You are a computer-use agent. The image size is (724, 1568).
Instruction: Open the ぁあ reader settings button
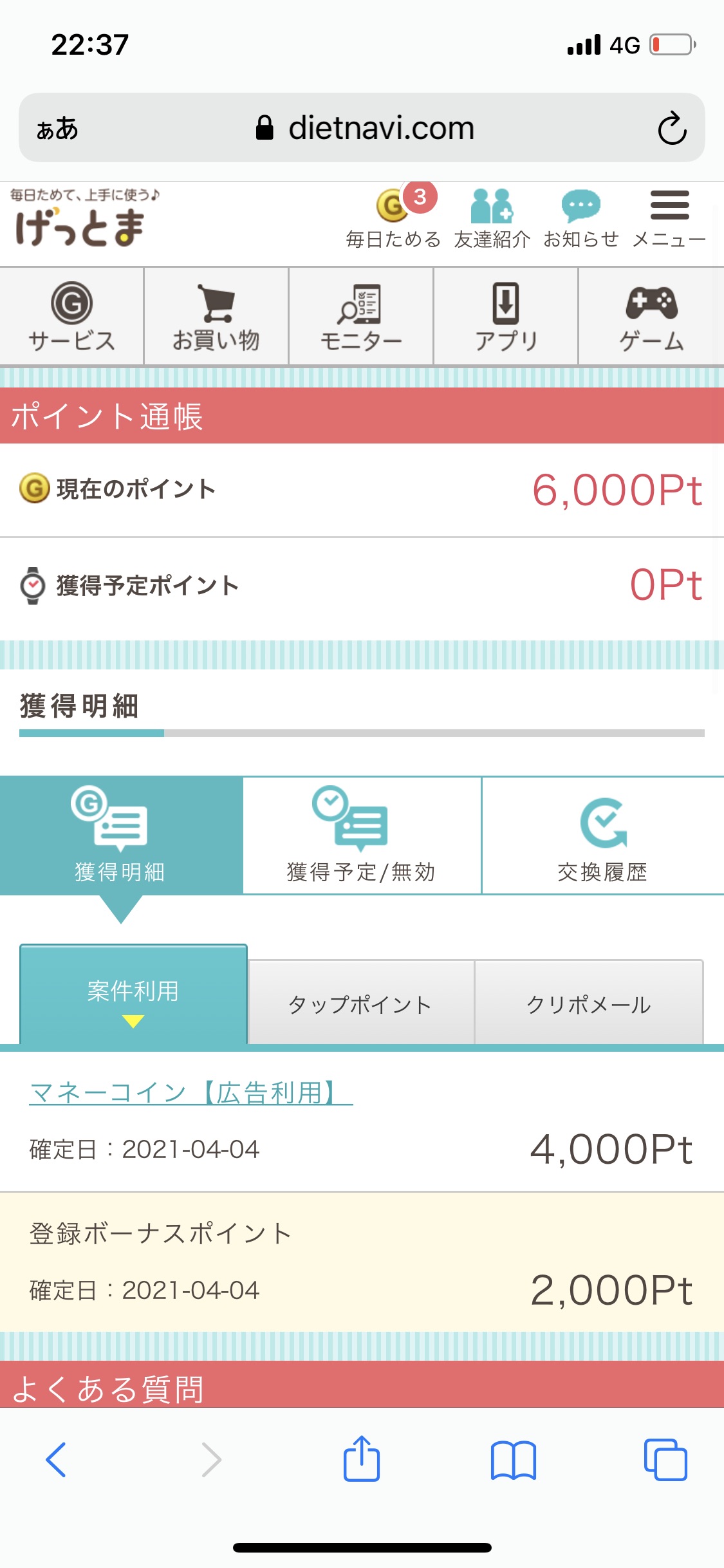(58, 129)
